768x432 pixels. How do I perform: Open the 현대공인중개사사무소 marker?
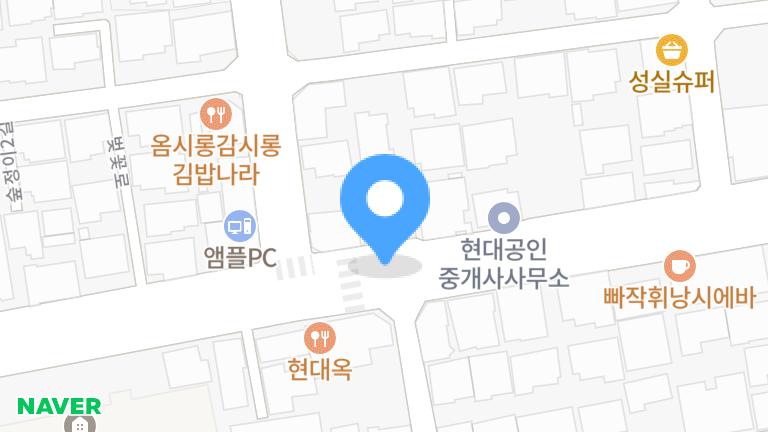click(503, 215)
